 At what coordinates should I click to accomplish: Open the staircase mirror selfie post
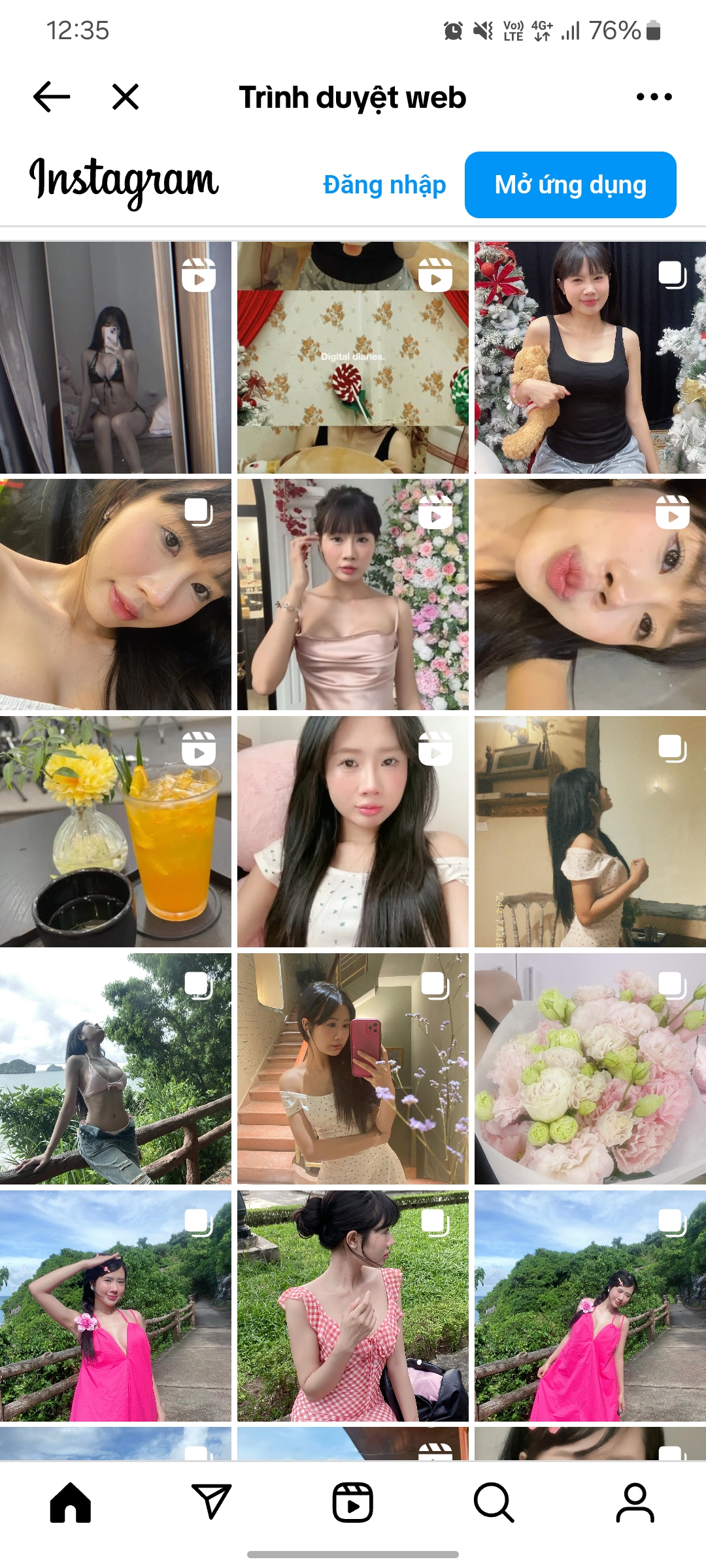[x=352, y=1068]
